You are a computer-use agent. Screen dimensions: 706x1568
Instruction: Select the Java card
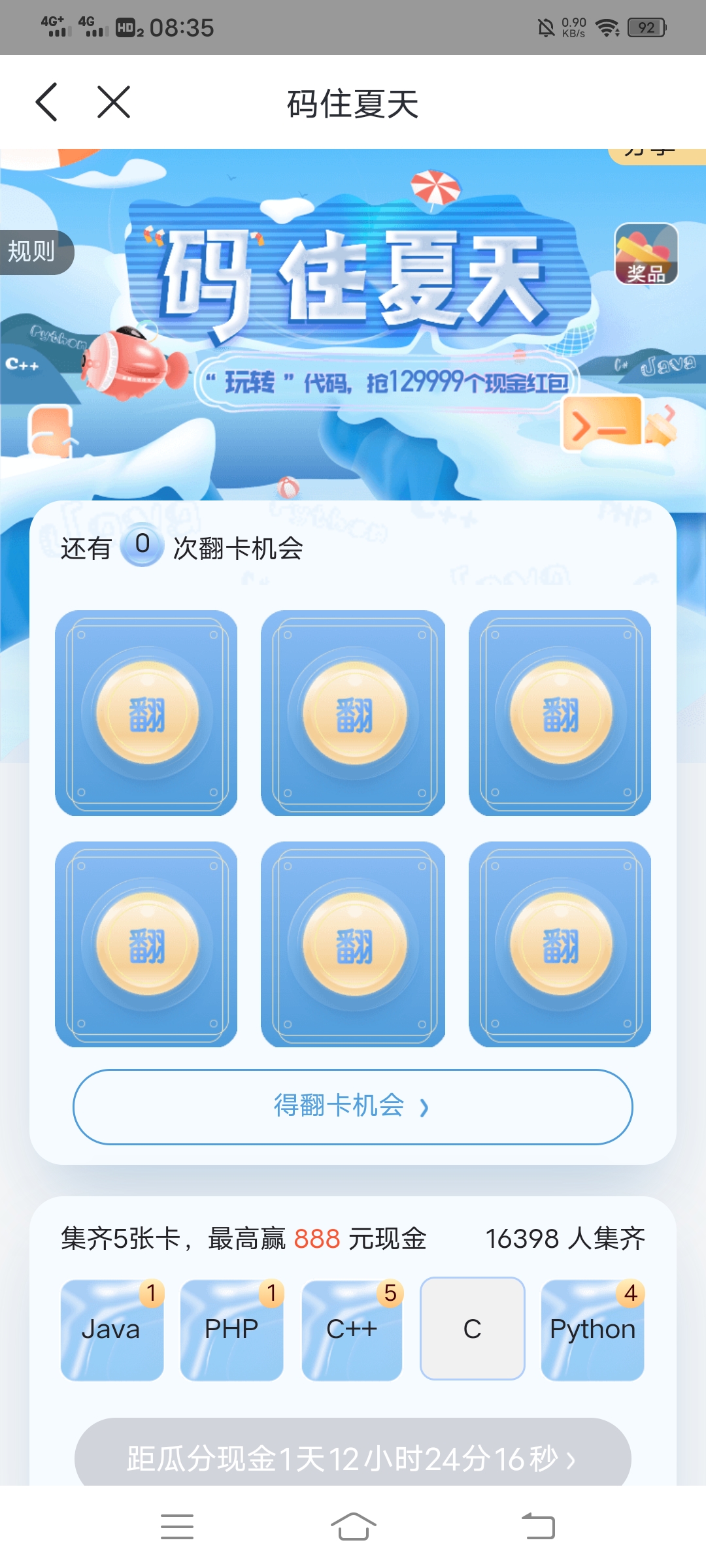pyautogui.click(x=112, y=1330)
